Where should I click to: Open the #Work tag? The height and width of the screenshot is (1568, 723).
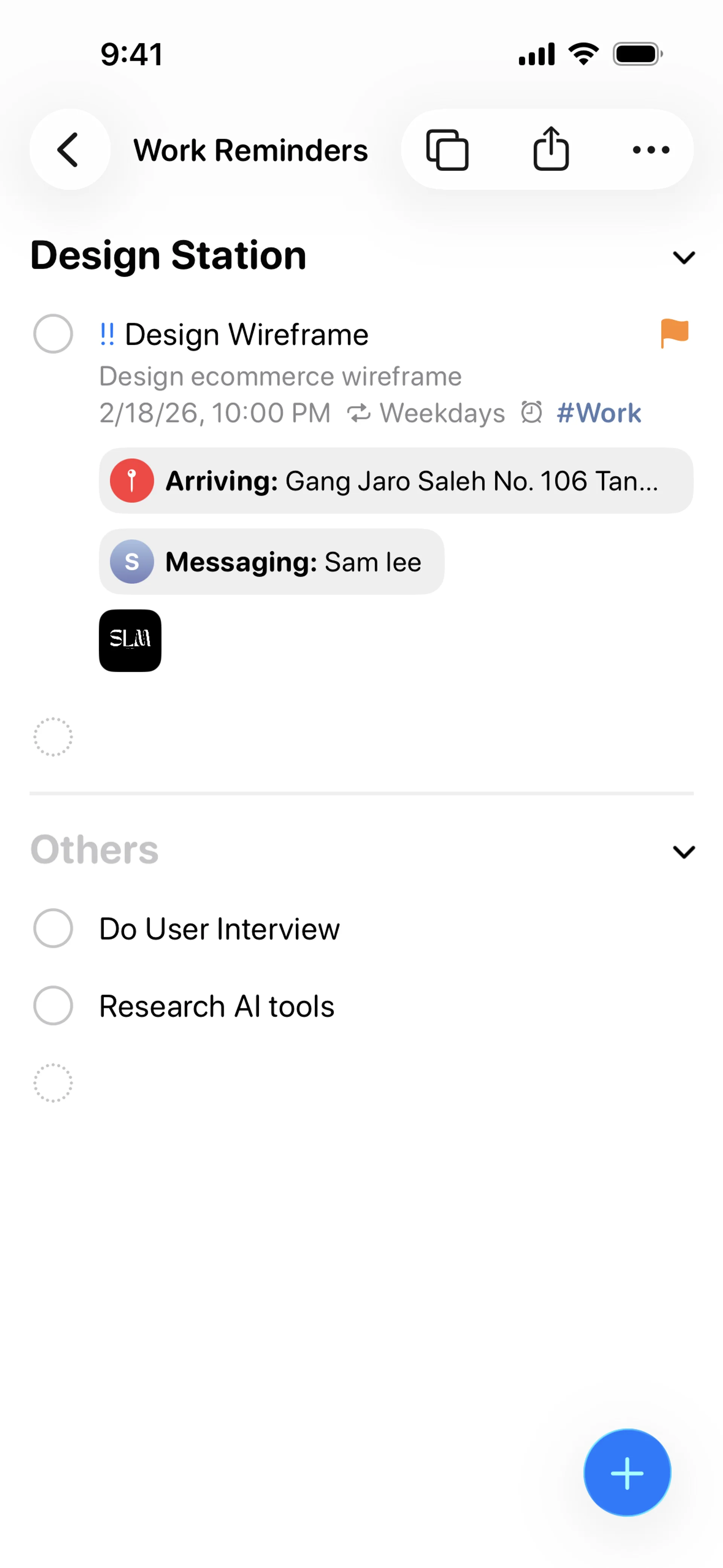598,413
